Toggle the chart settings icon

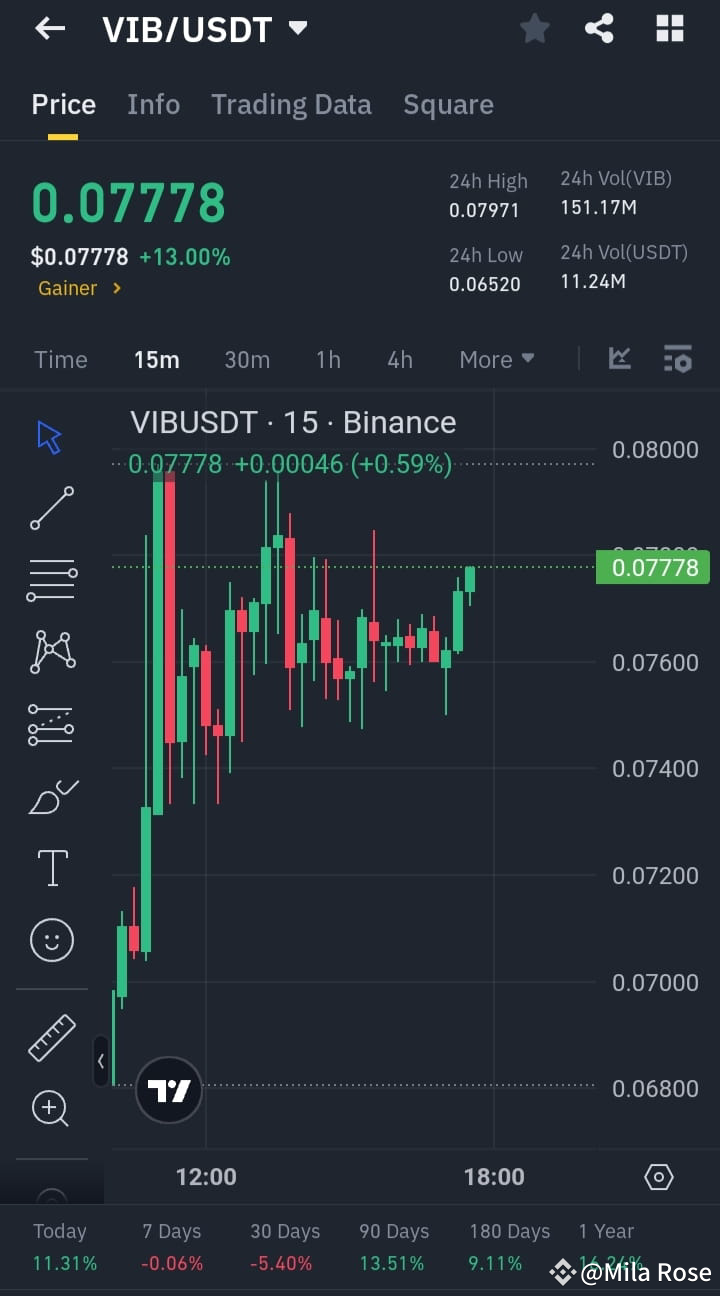coord(678,358)
